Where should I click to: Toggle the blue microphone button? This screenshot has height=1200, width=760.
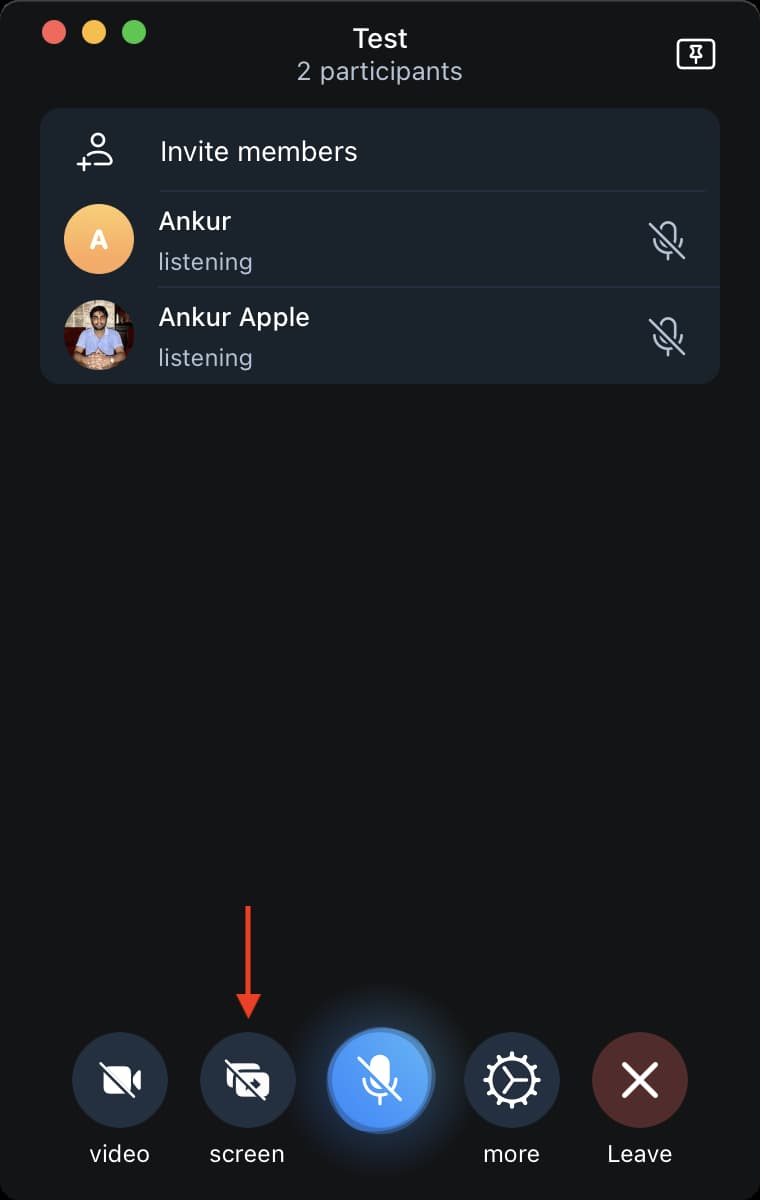pos(380,1079)
